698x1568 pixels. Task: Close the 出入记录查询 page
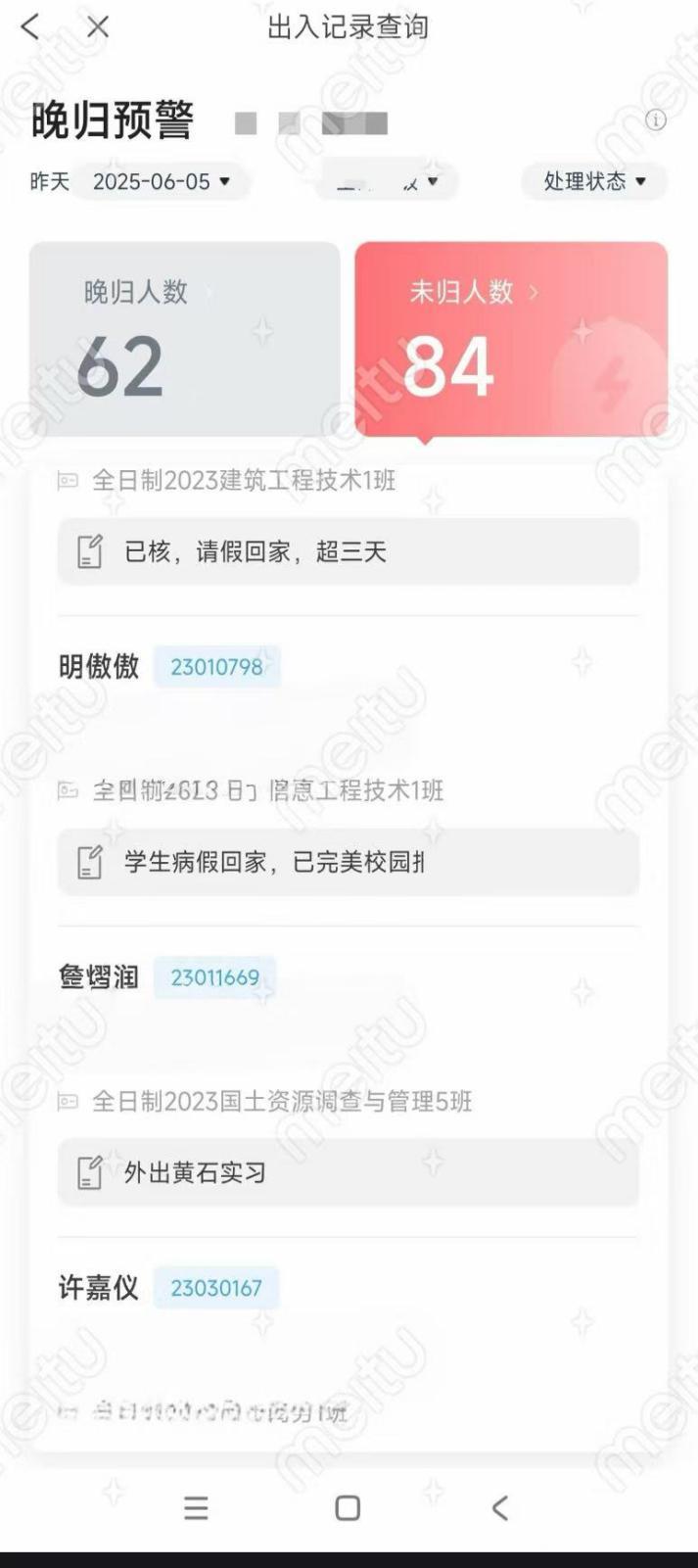pos(98,27)
